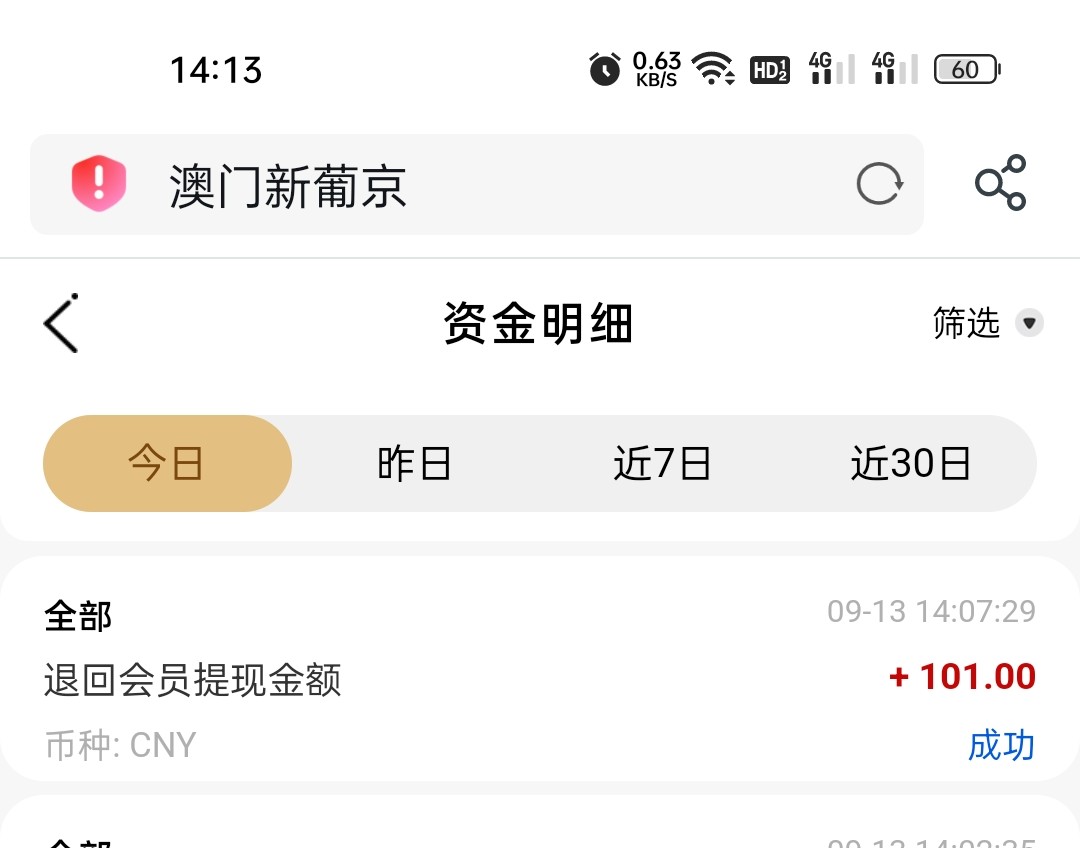Tap the red security warning shield
The height and width of the screenshot is (848, 1080).
[x=99, y=185]
